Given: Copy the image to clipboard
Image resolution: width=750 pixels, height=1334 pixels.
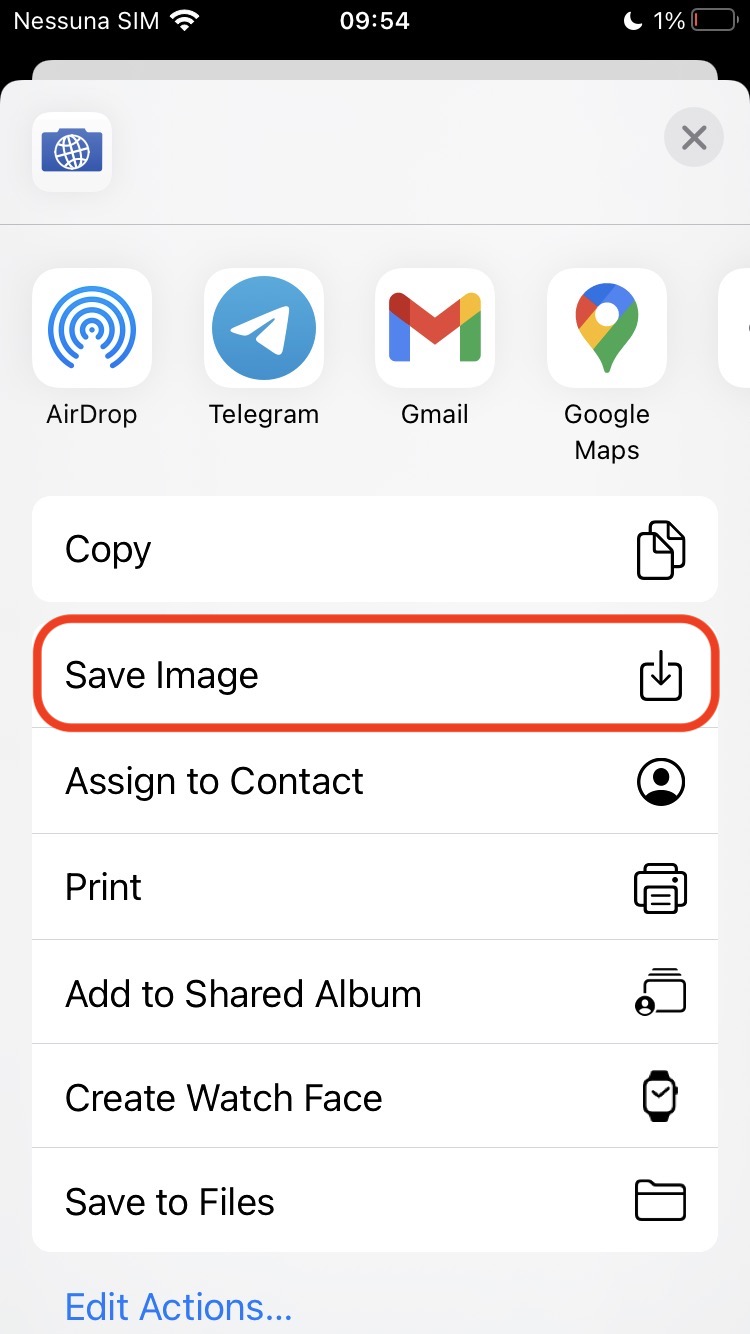Looking at the screenshot, I should [x=375, y=550].
